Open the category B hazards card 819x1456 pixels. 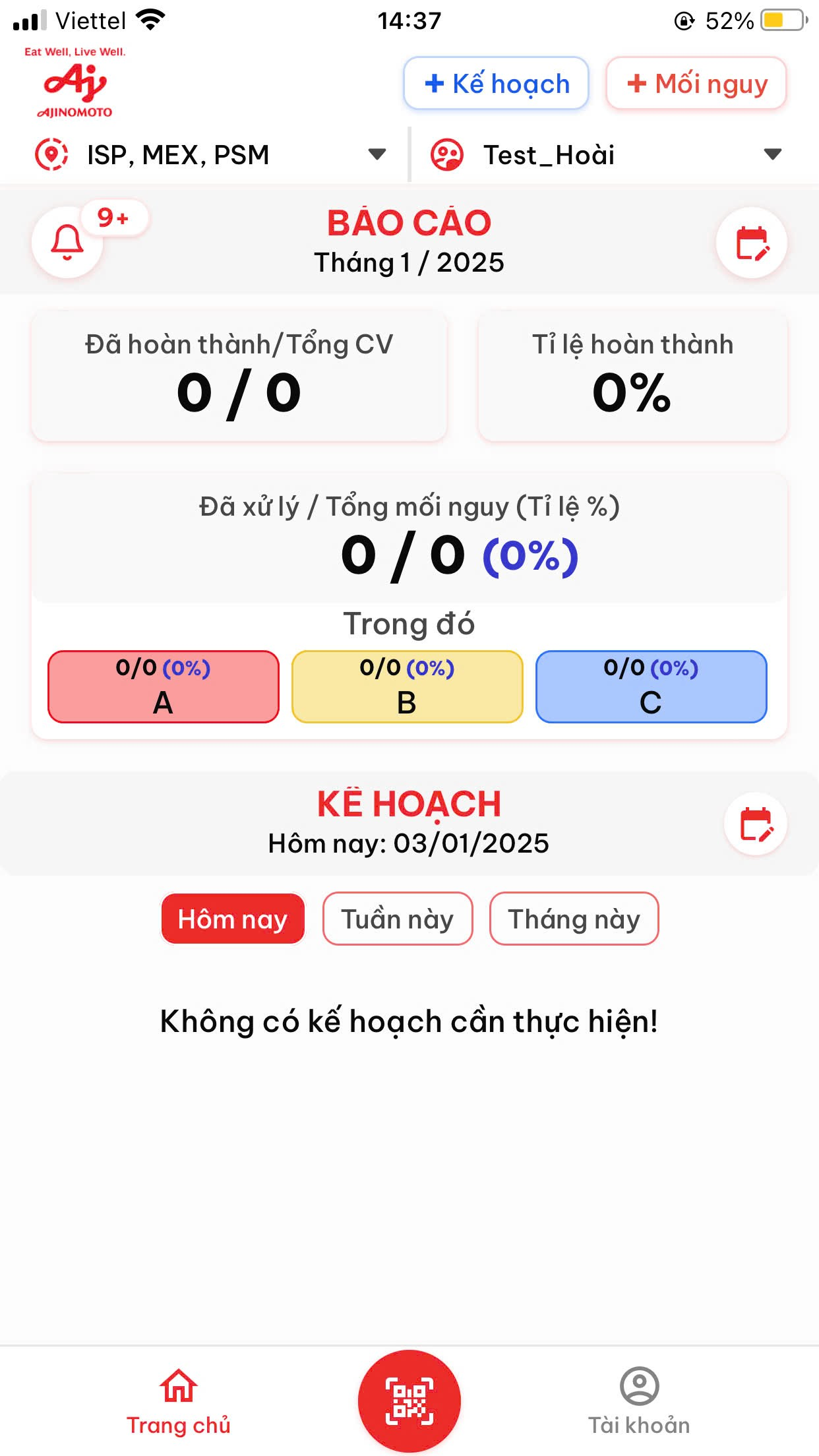coord(408,686)
